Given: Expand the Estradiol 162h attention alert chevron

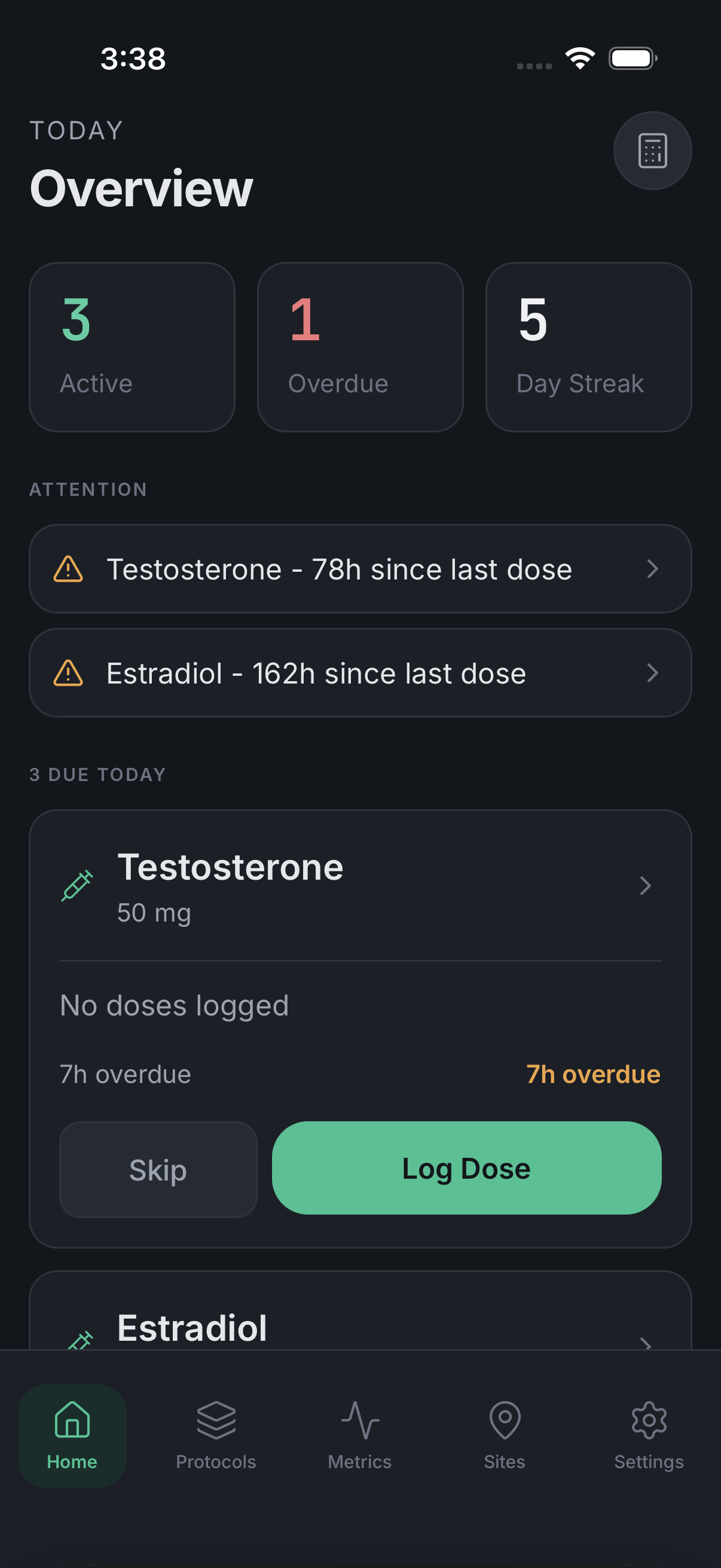Looking at the screenshot, I should (653, 673).
